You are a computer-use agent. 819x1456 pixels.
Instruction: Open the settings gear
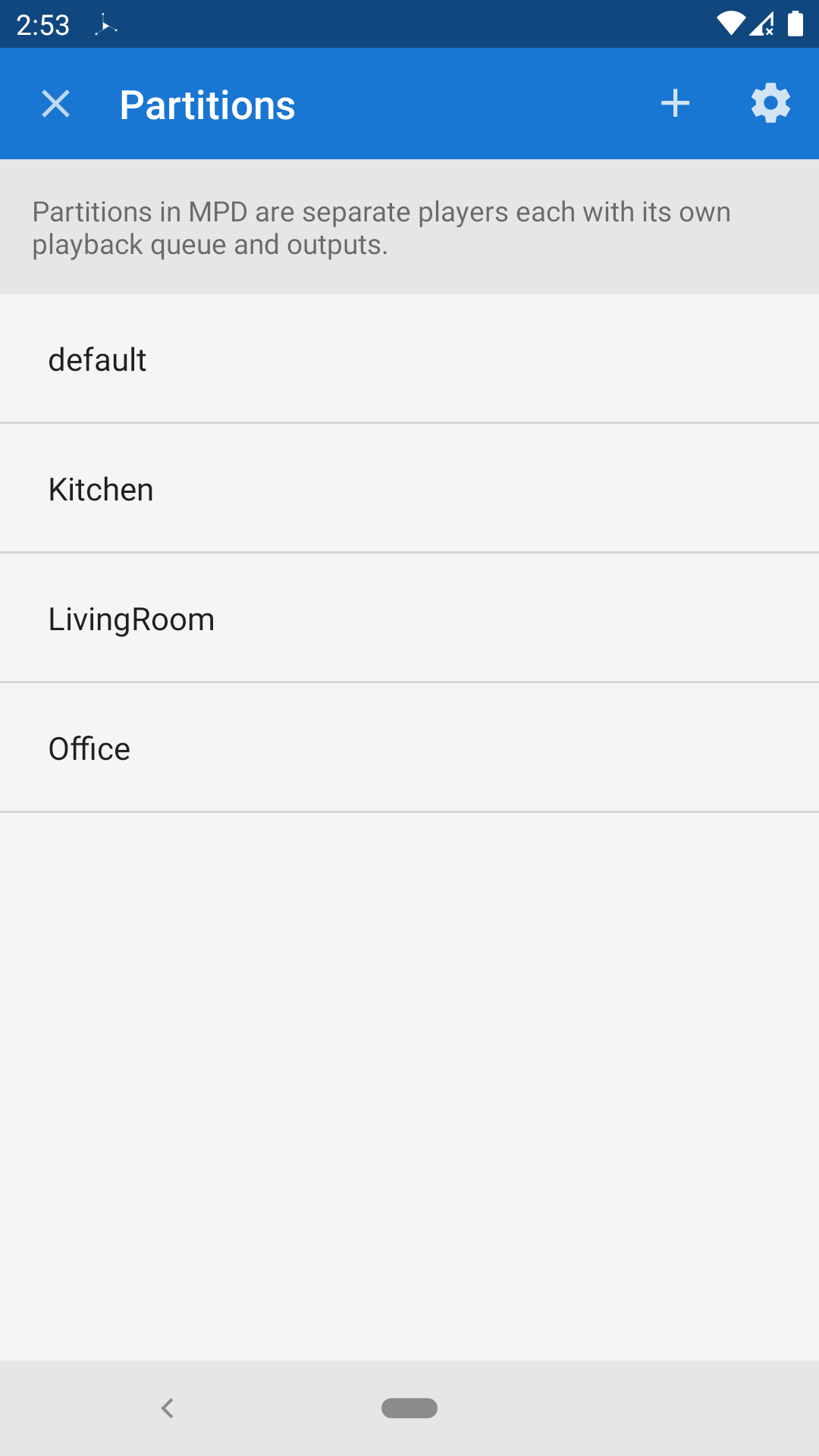(x=770, y=104)
